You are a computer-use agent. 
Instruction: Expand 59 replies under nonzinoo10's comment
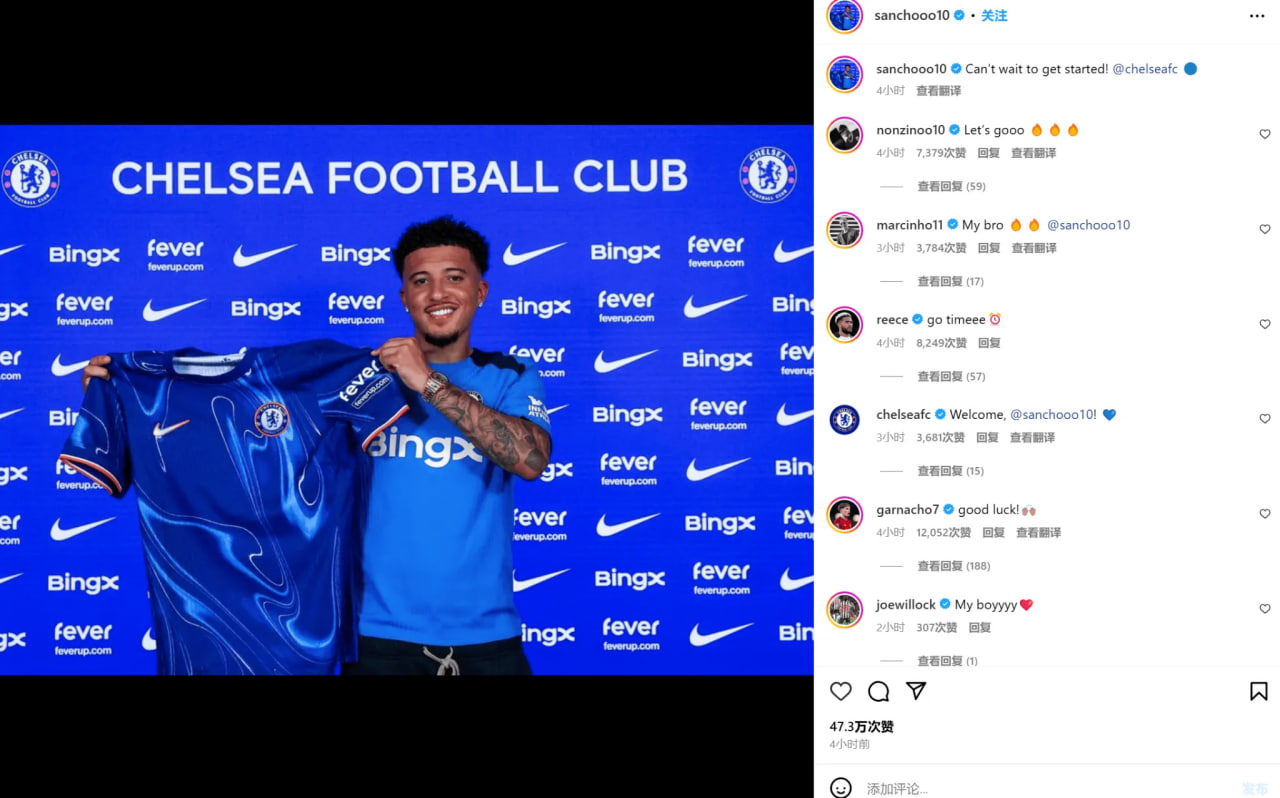[951, 186]
